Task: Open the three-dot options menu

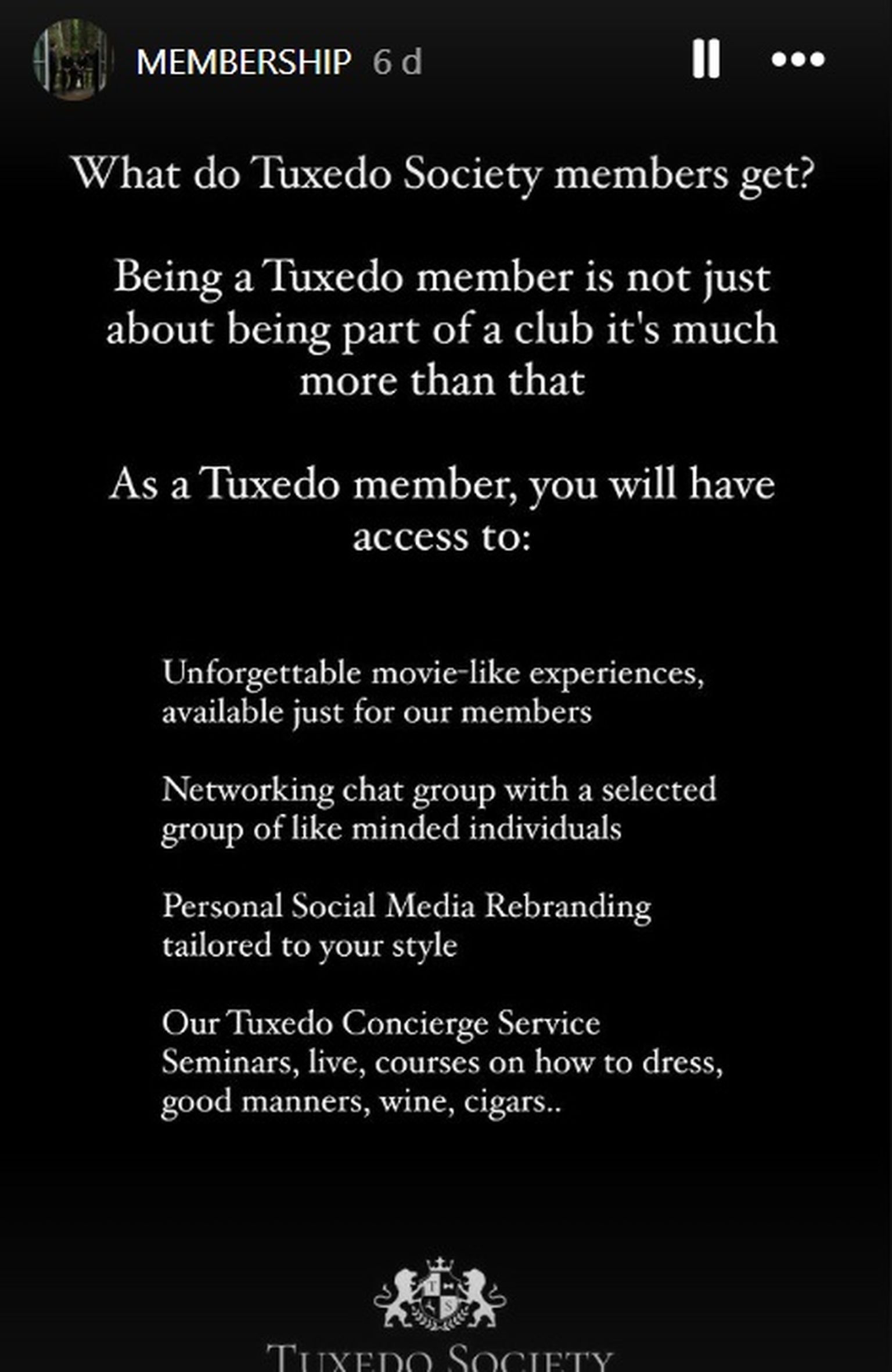Action: (x=798, y=59)
